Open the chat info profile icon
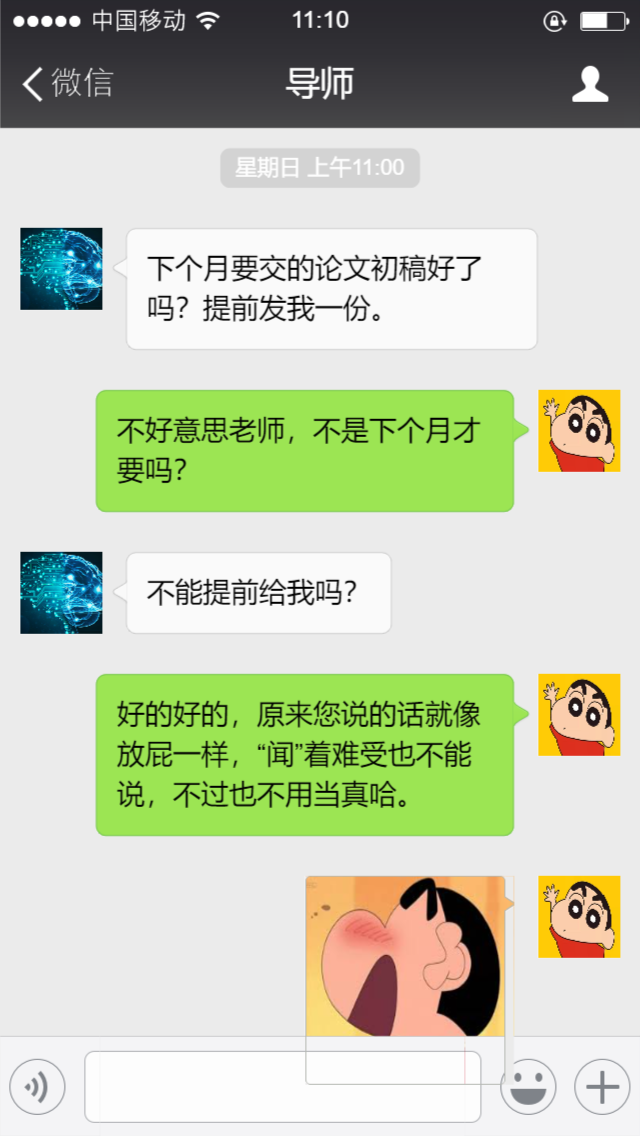The width and height of the screenshot is (640, 1136). (590, 84)
